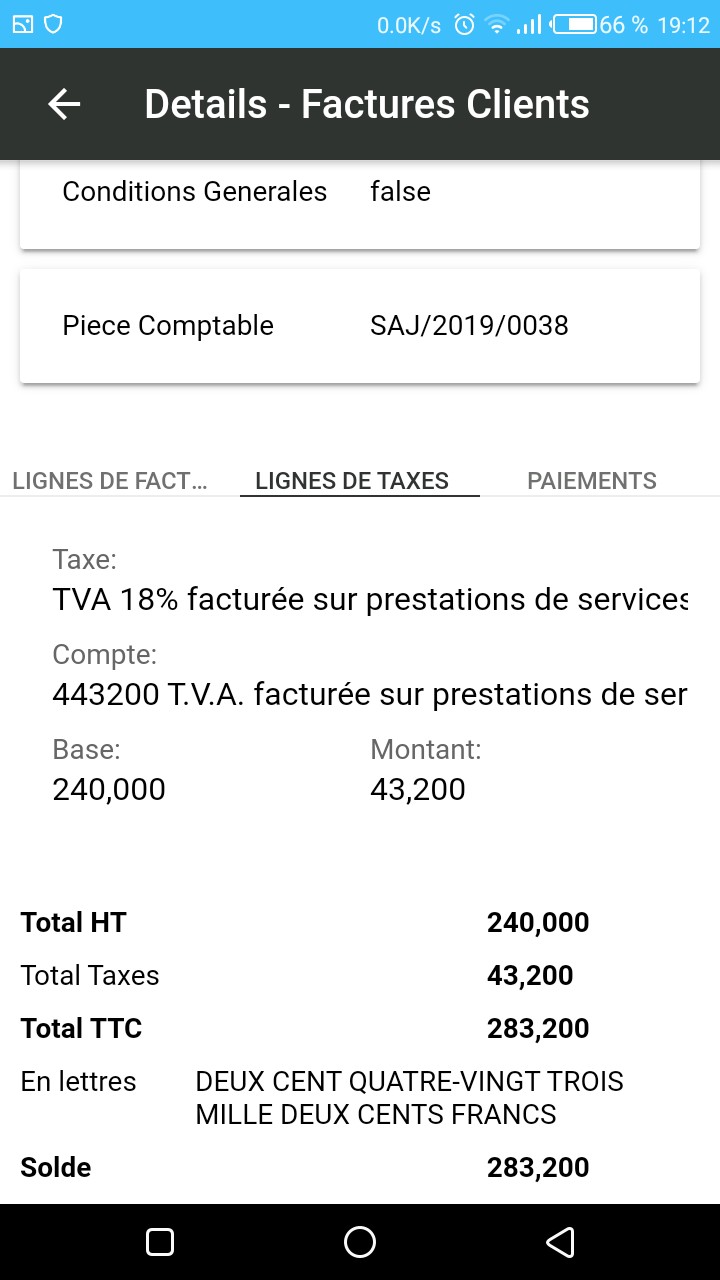This screenshot has height=1280, width=720.
Task: Switch to the PAIEMENTS tab
Action: 592,481
